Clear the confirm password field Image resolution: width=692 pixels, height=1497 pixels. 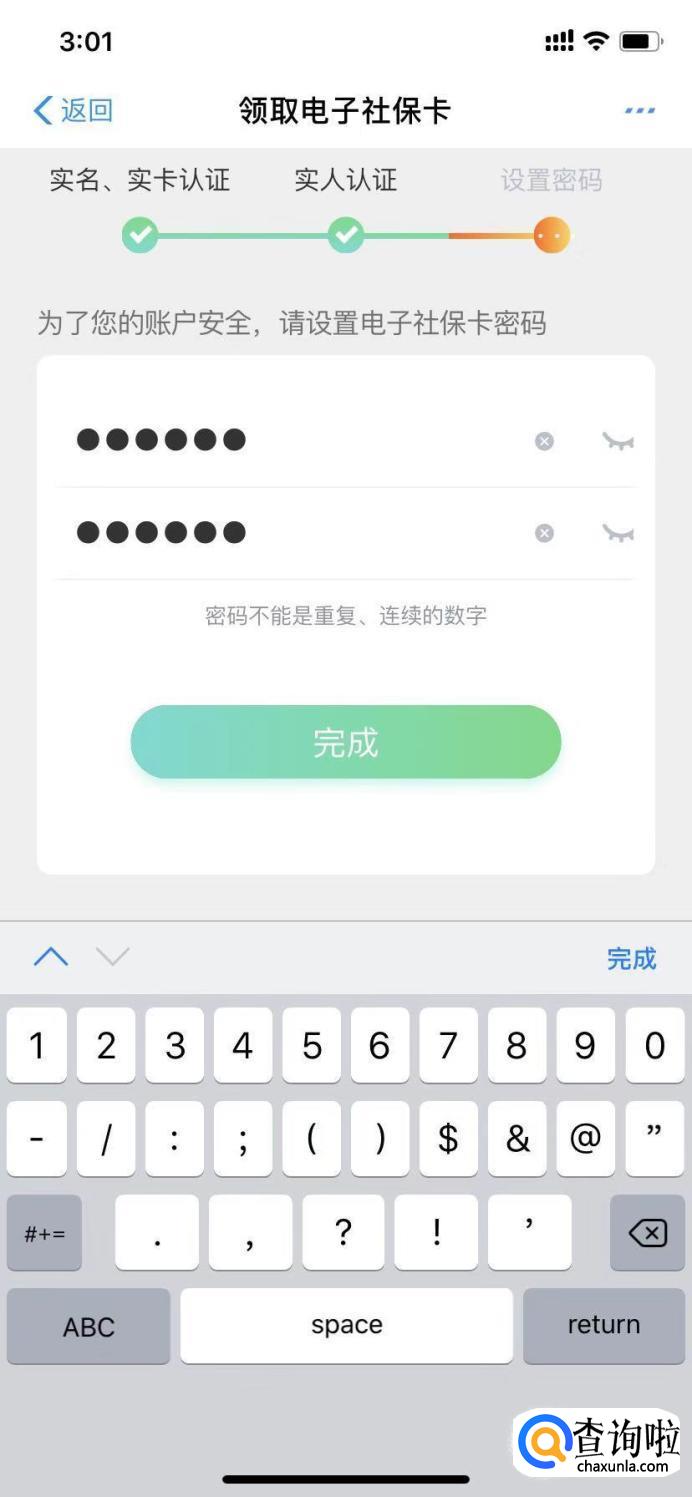point(544,533)
